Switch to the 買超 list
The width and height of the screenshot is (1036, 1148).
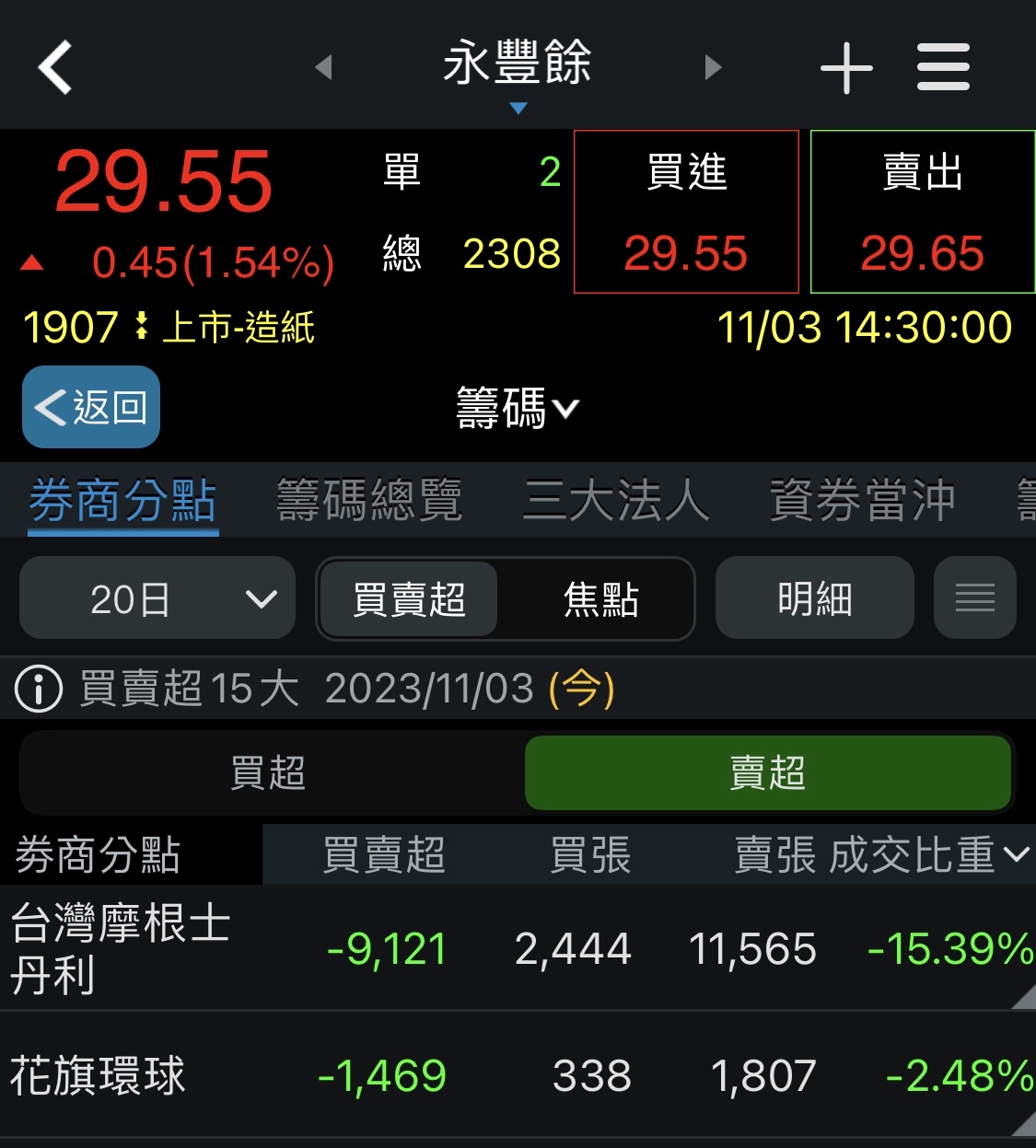tap(268, 773)
